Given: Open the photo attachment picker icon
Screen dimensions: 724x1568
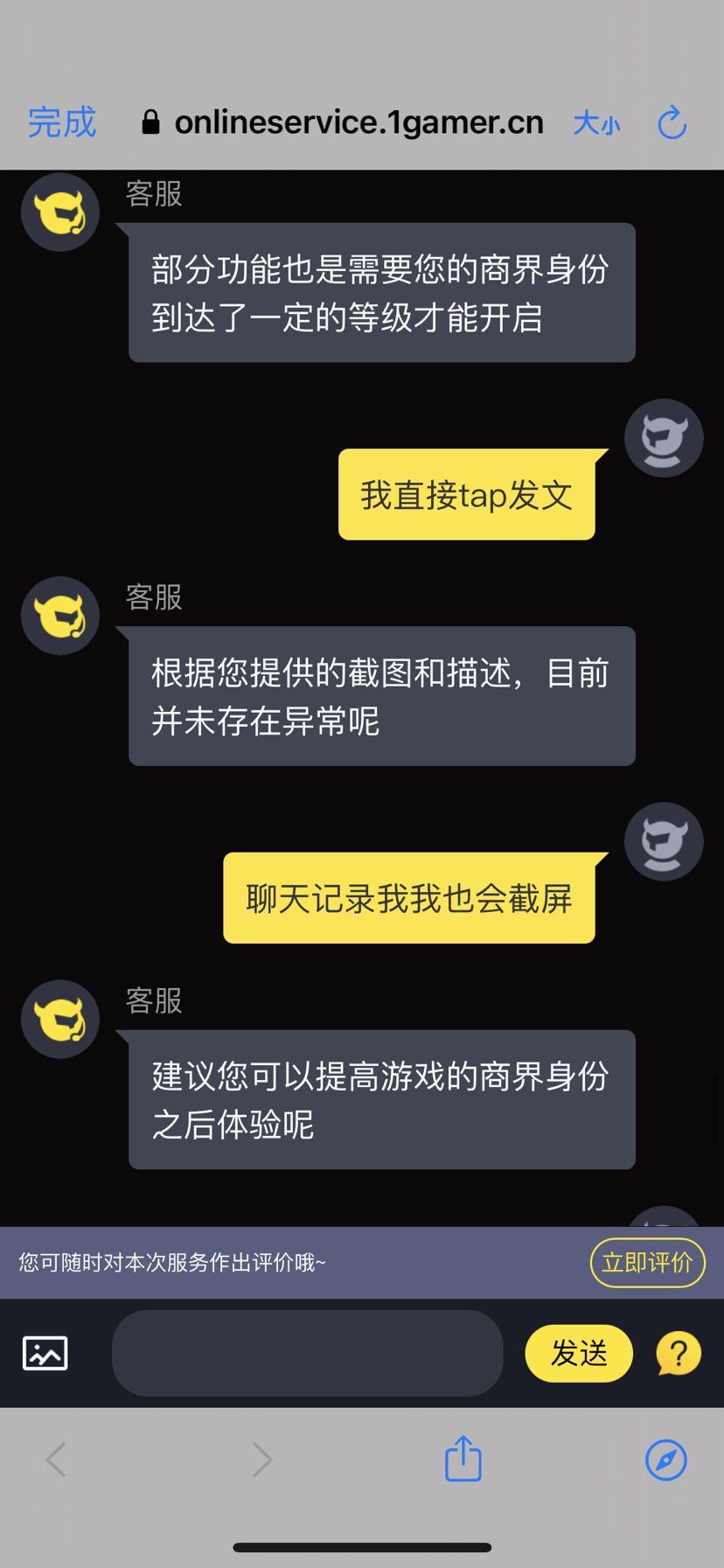Looking at the screenshot, I should click(44, 1353).
